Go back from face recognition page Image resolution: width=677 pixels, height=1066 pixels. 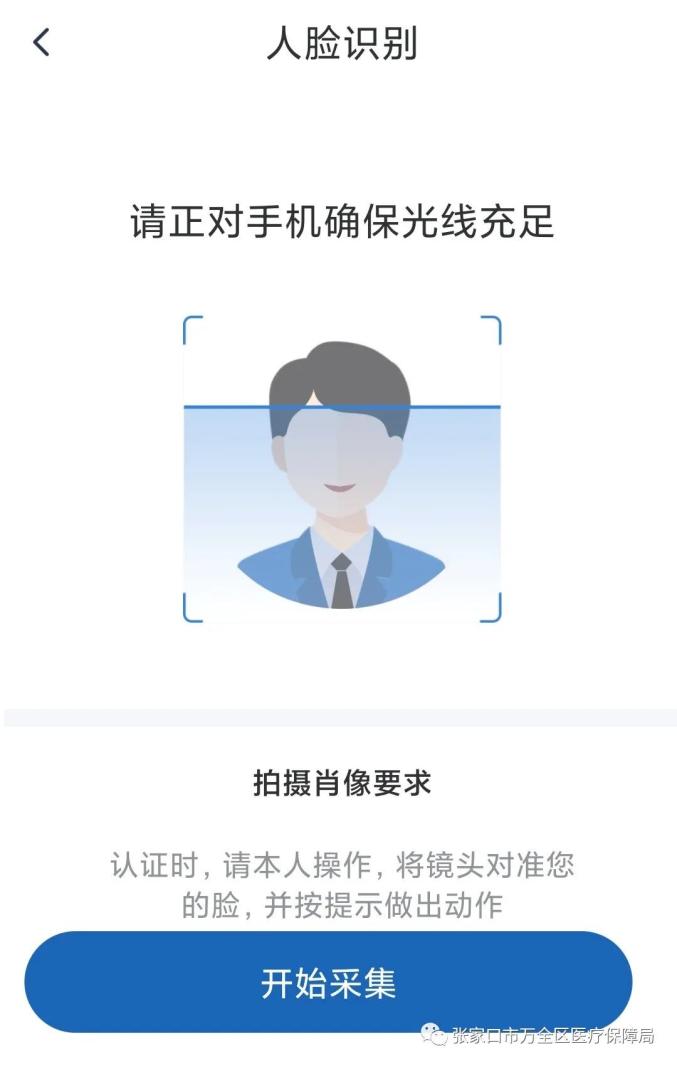coord(41,43)
